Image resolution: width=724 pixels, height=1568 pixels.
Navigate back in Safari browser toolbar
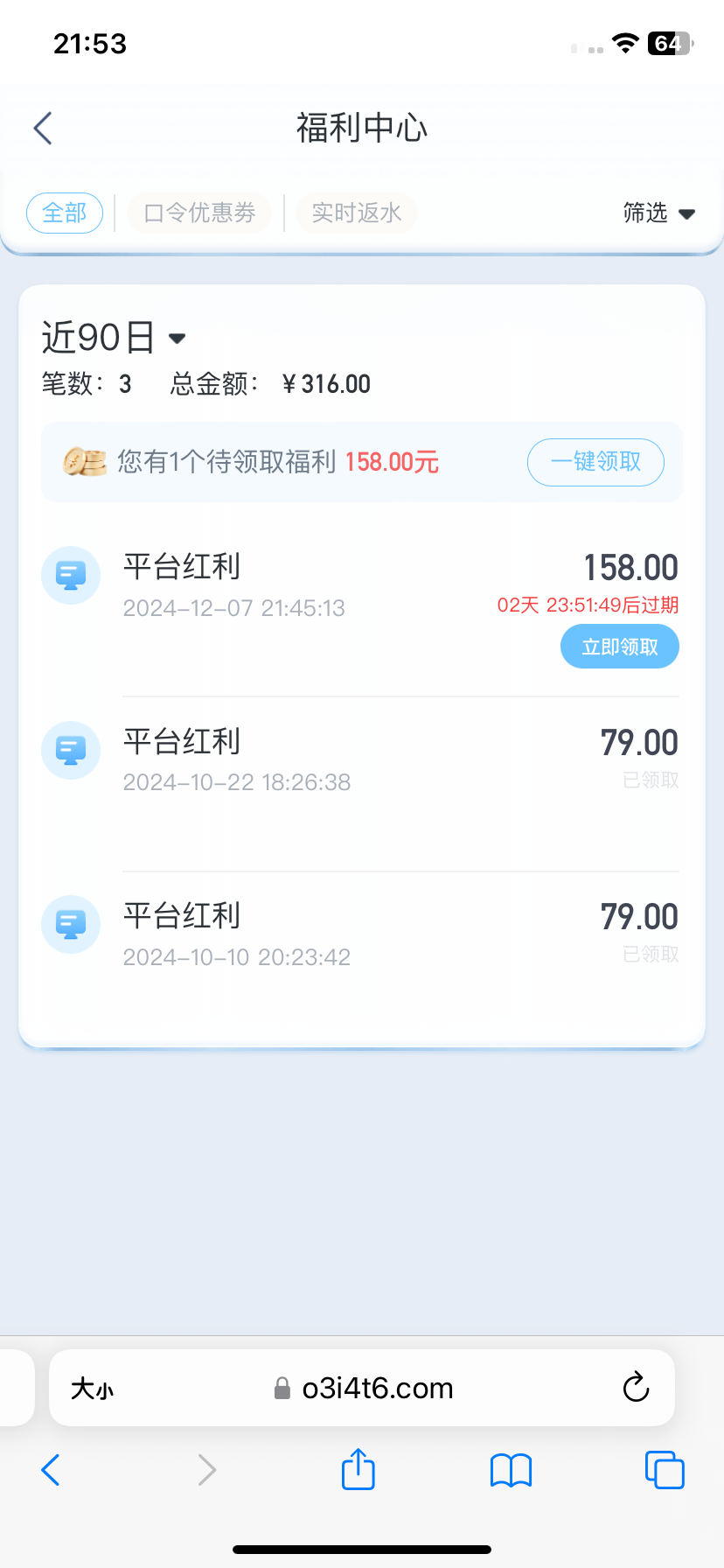(x=51, y=1470)
